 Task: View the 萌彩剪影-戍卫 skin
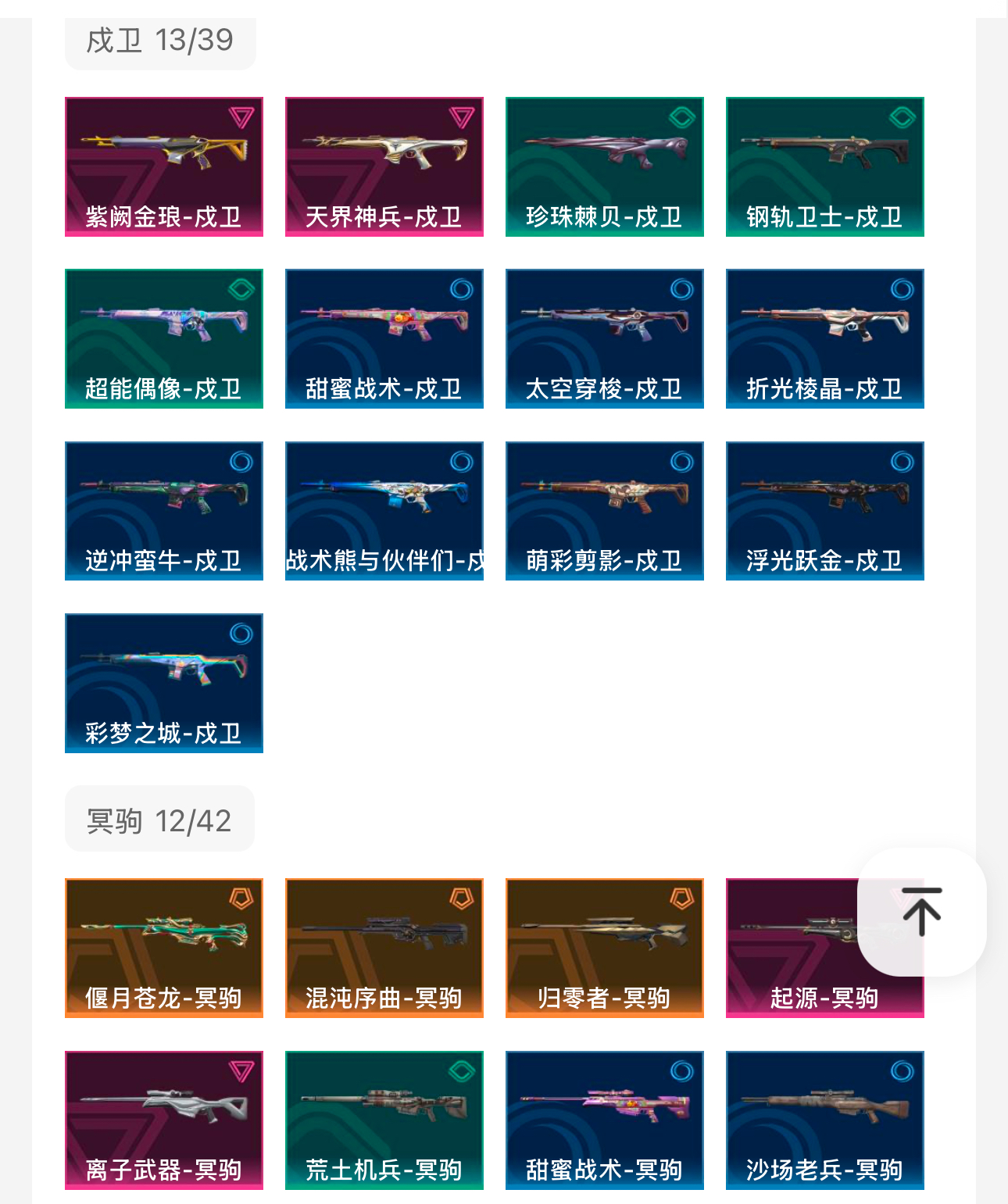coord(605,511)
